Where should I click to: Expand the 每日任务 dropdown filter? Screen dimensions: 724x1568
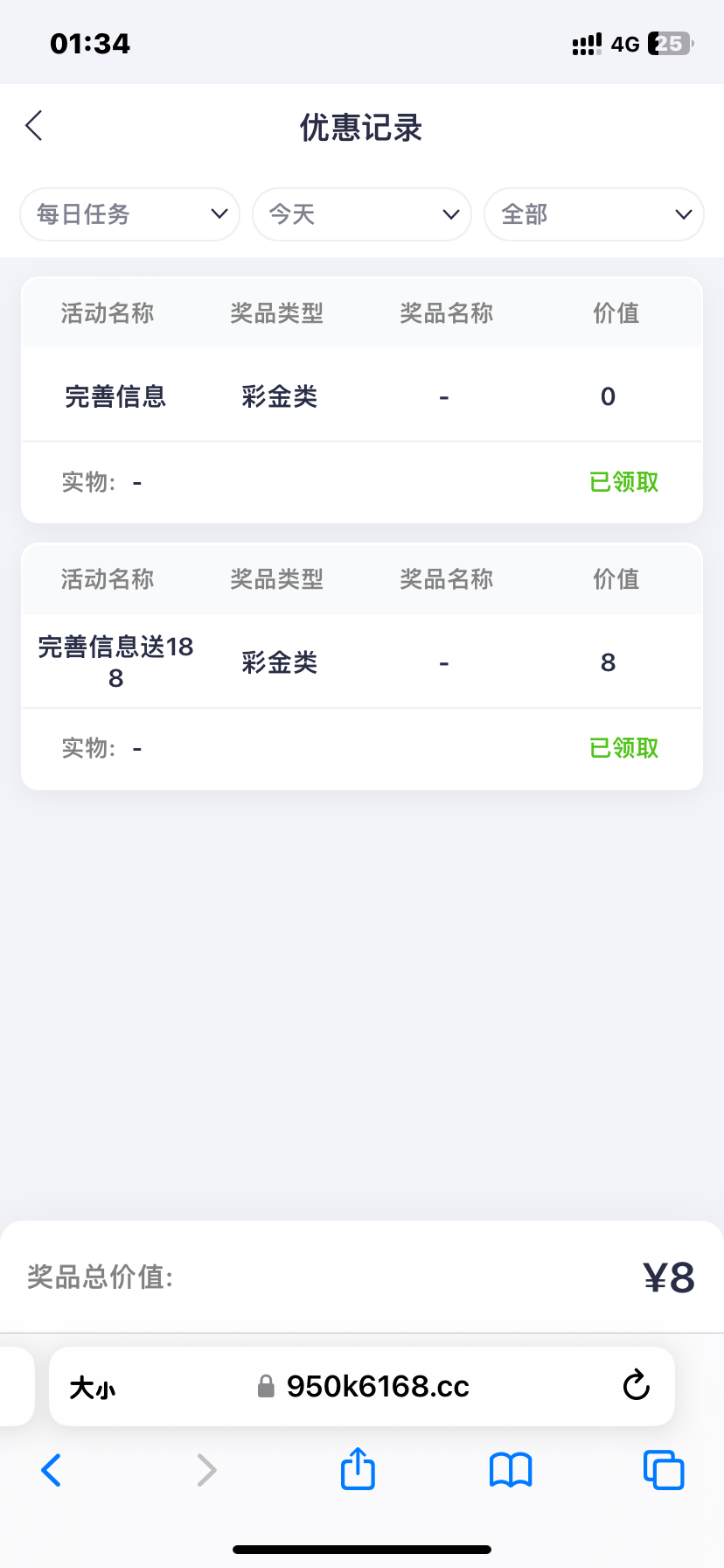(x=129, y=214)
